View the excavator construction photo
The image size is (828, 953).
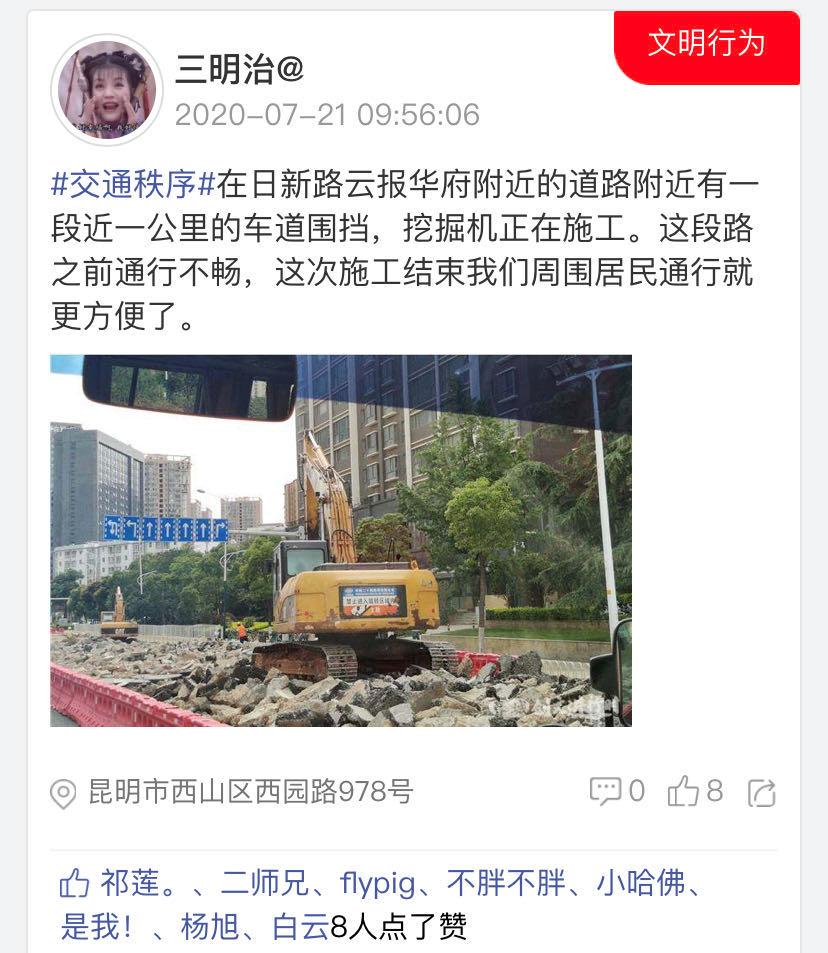(341, 540)
